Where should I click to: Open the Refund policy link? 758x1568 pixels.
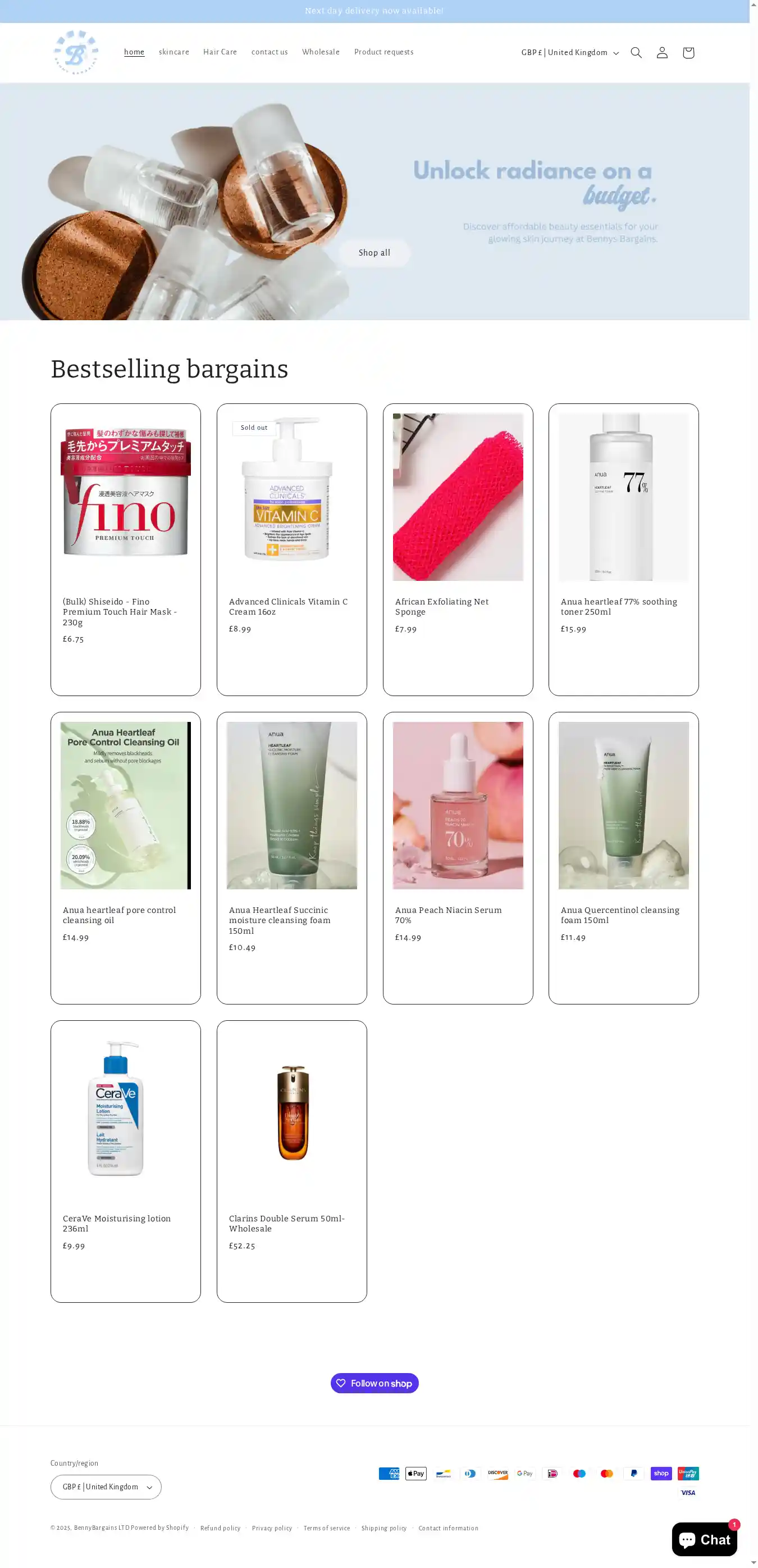click(x=220, y=1529)
